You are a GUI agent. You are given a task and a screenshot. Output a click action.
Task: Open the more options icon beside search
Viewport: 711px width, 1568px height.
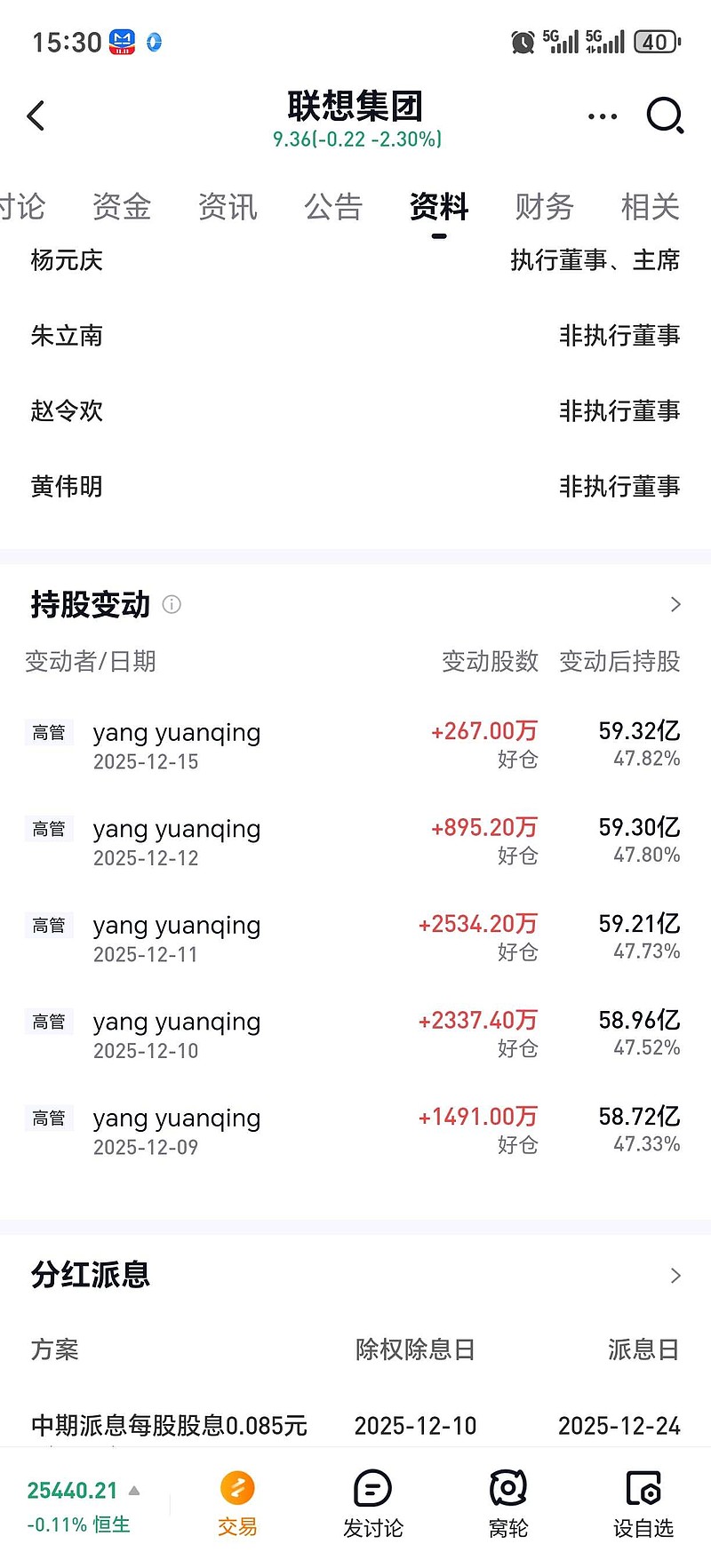tap(602, 115)
